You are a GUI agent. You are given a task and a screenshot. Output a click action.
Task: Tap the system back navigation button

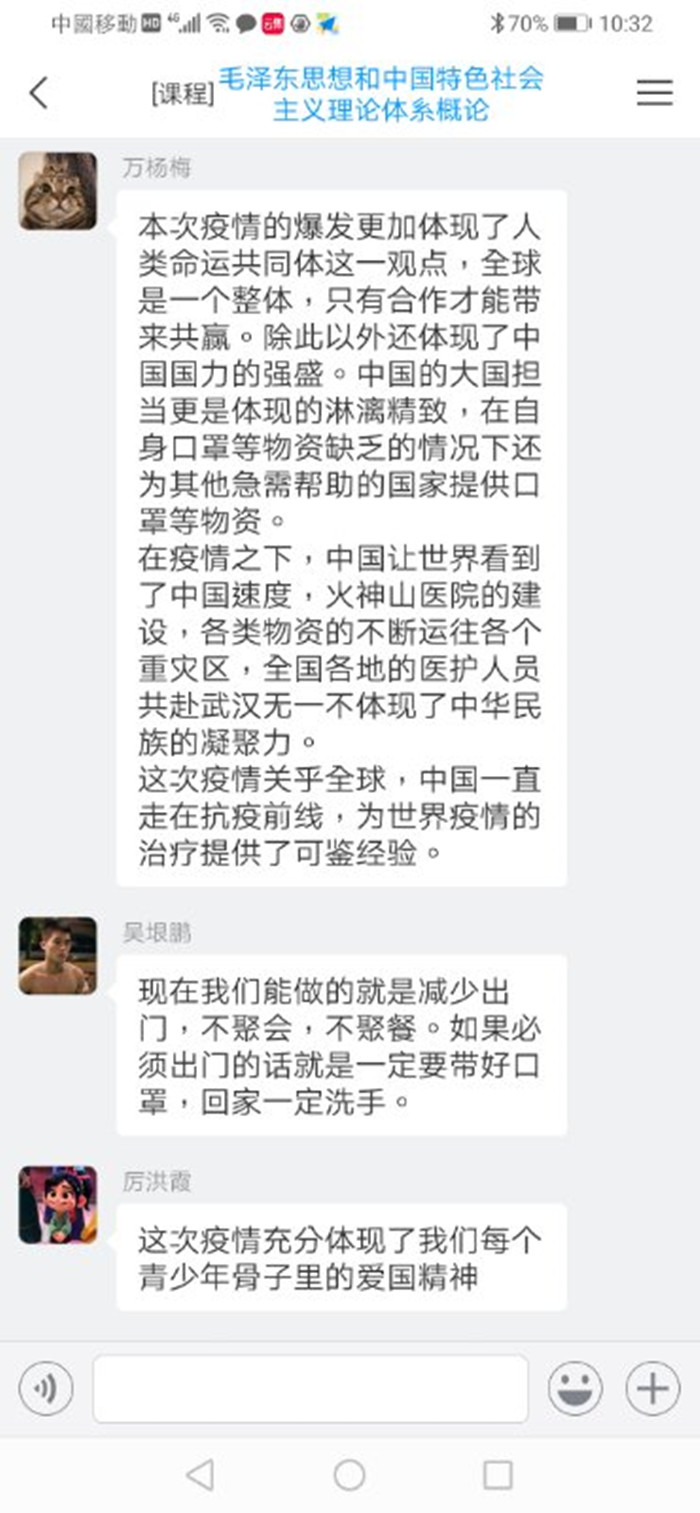(x=200, y=1474)
